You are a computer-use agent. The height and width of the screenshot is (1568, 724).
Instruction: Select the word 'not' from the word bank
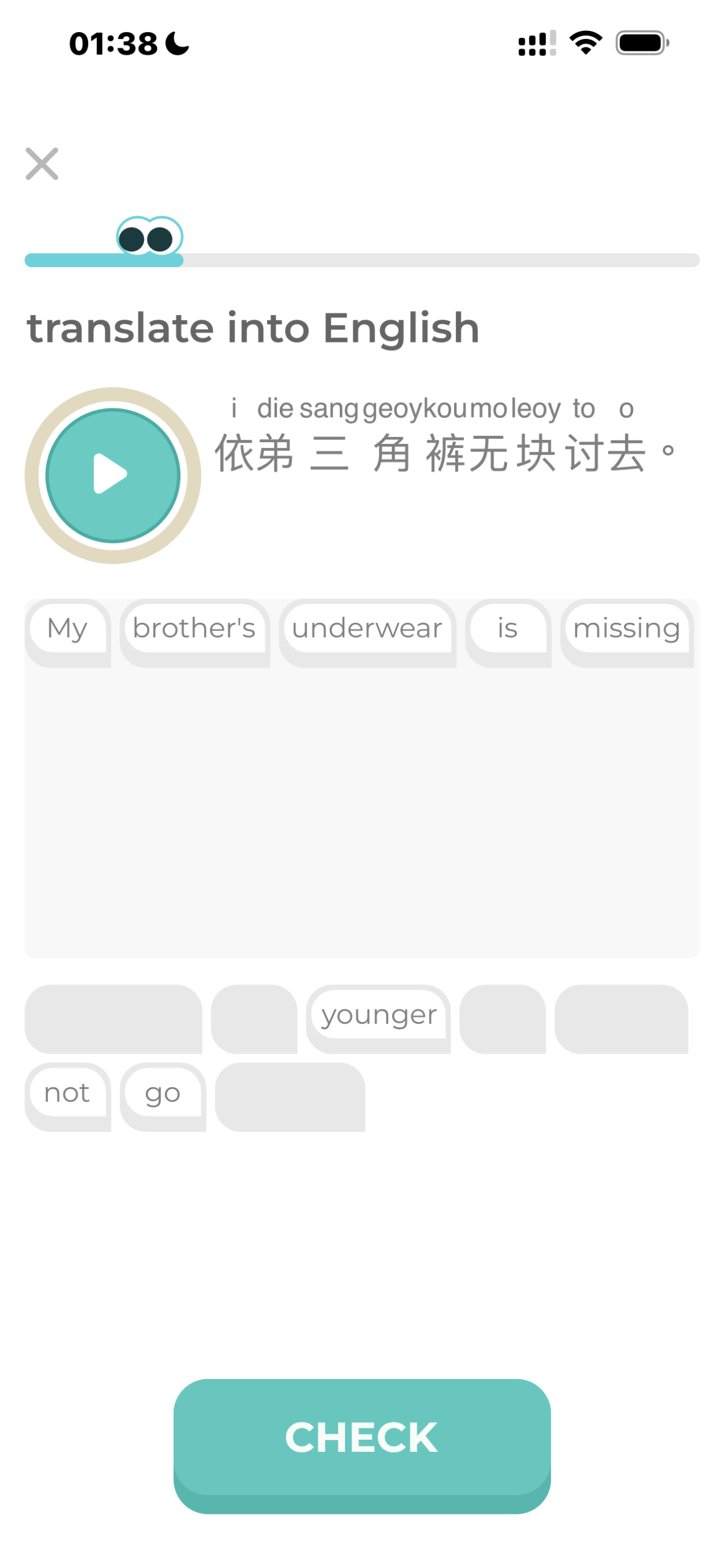67,1093
